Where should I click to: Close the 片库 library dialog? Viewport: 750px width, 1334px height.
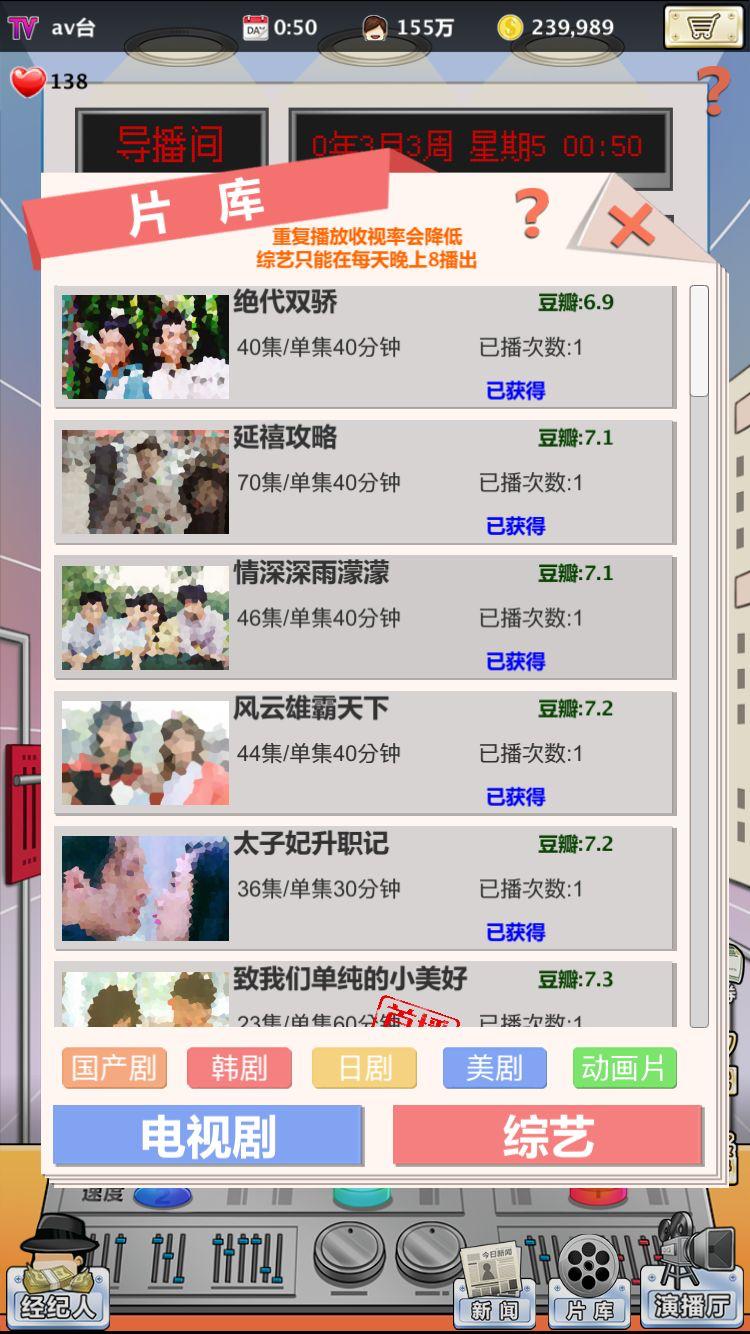click(631, 226)
